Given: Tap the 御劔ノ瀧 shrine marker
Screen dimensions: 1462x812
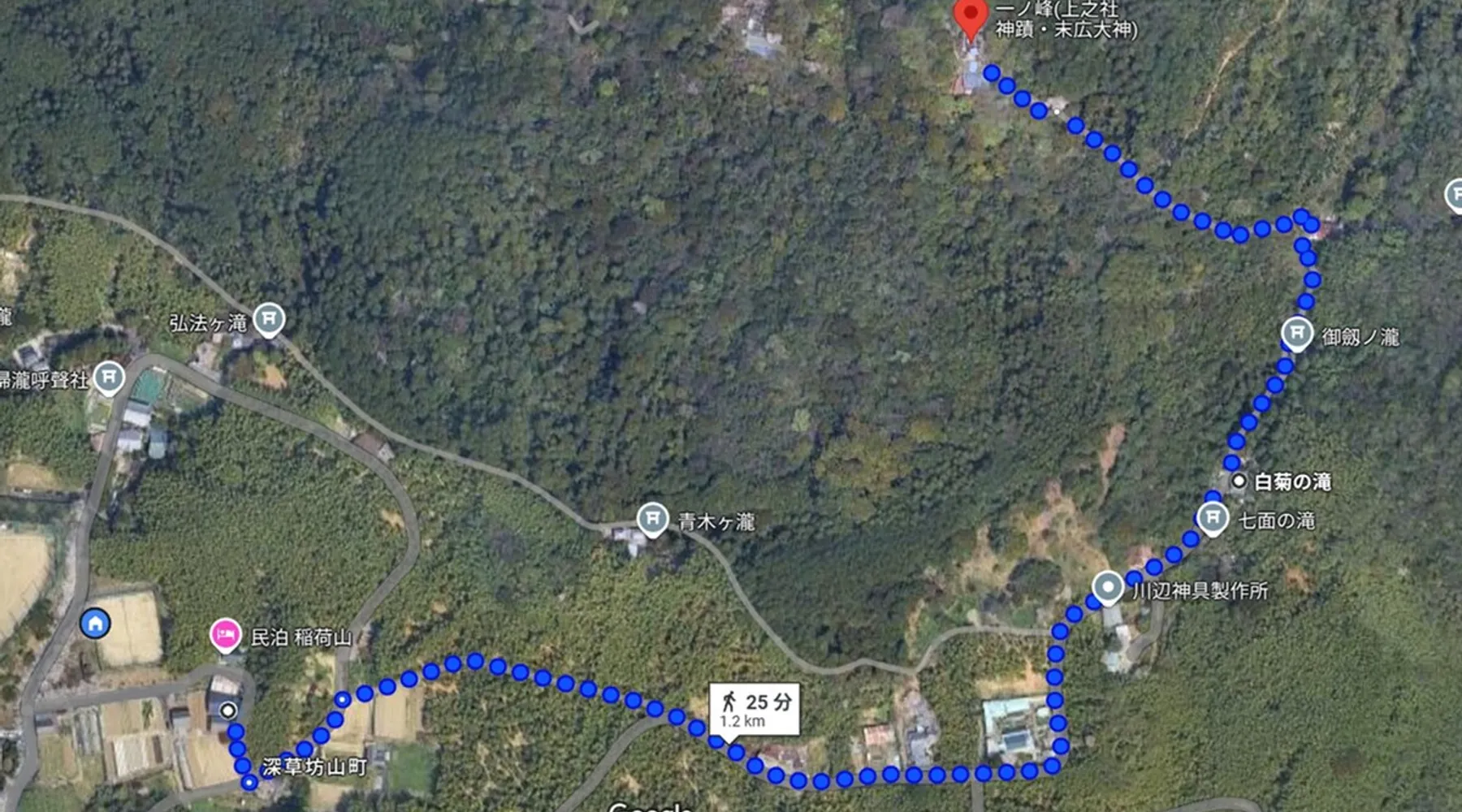Looking at the screenshot, I should [1297, 333].
